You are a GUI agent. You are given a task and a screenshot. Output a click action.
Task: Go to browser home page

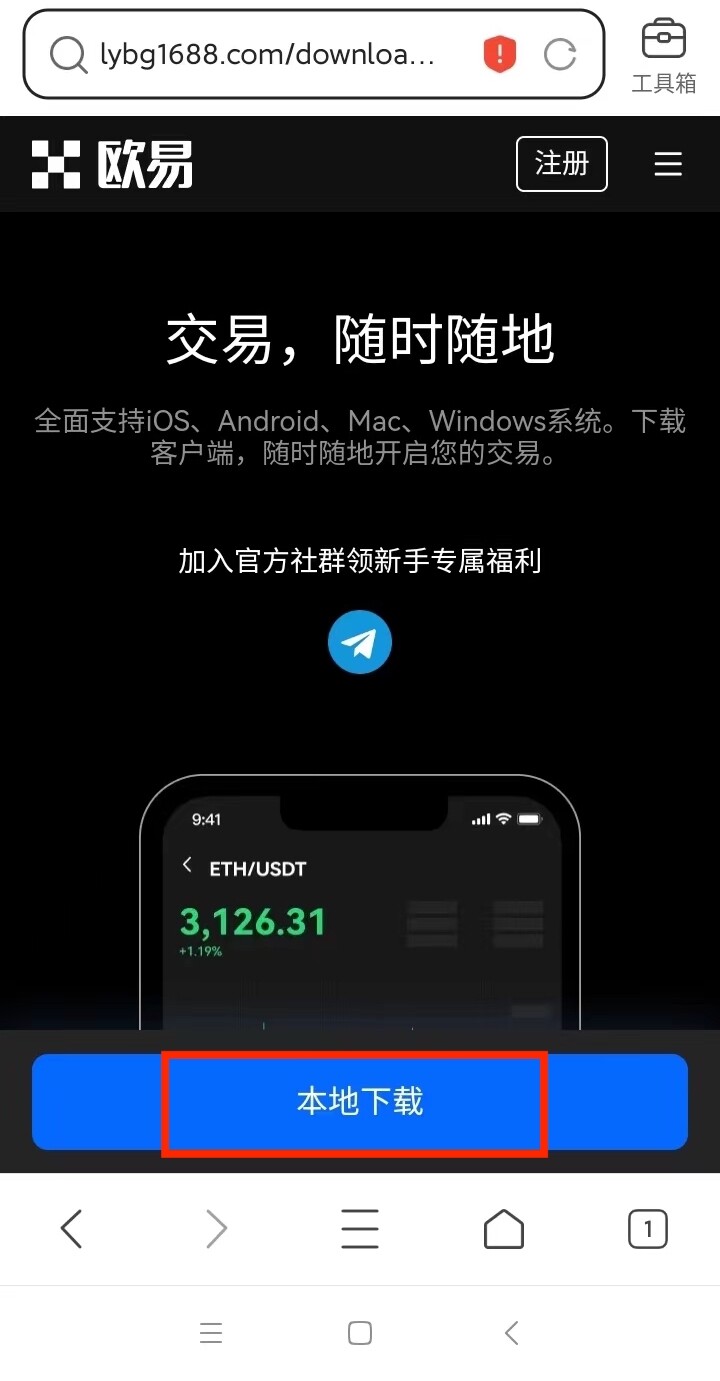point(504,1228)
